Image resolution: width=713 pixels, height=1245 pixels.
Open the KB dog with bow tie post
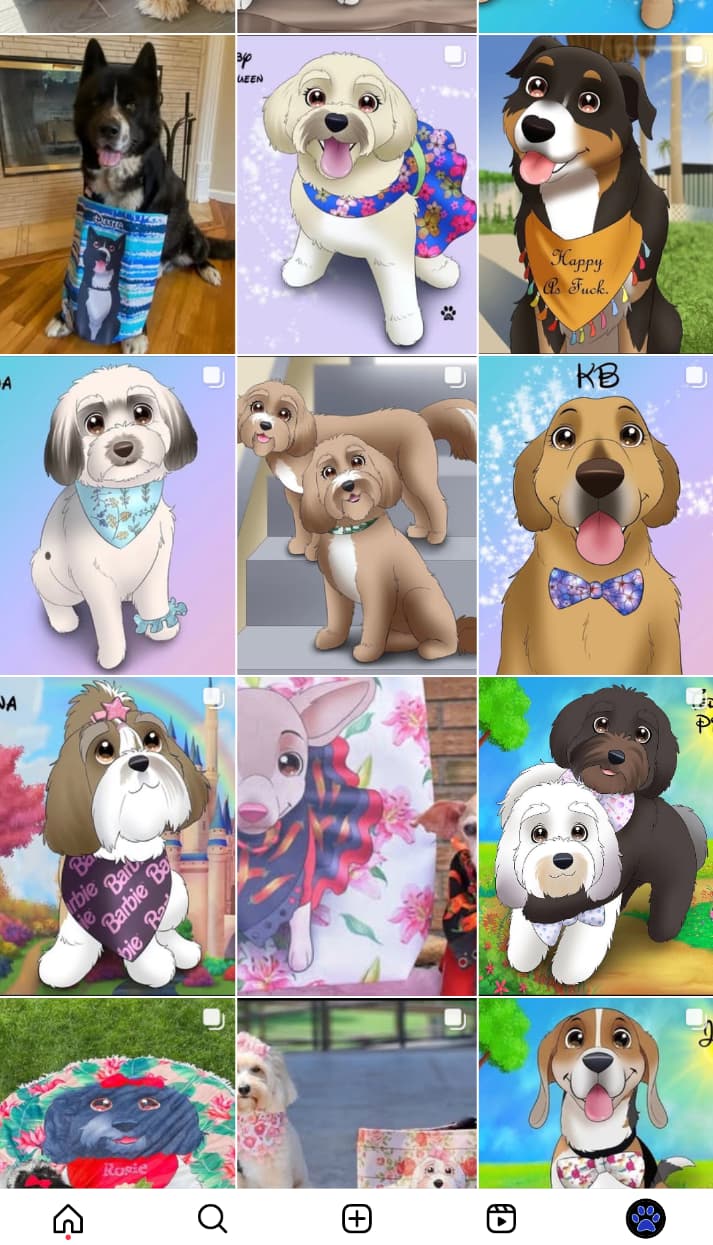point(596,516)
